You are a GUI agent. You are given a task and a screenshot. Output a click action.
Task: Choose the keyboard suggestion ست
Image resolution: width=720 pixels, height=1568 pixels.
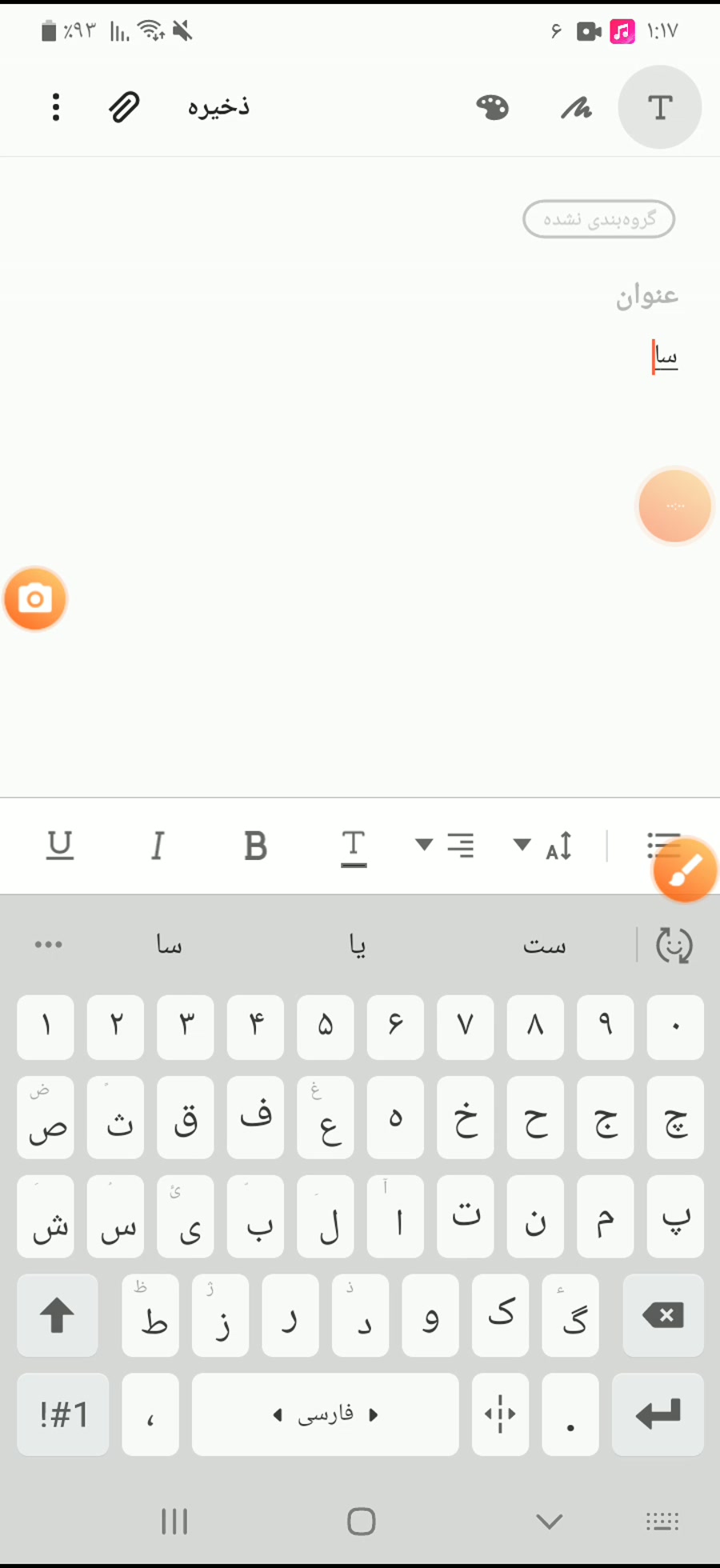(544, 946)
